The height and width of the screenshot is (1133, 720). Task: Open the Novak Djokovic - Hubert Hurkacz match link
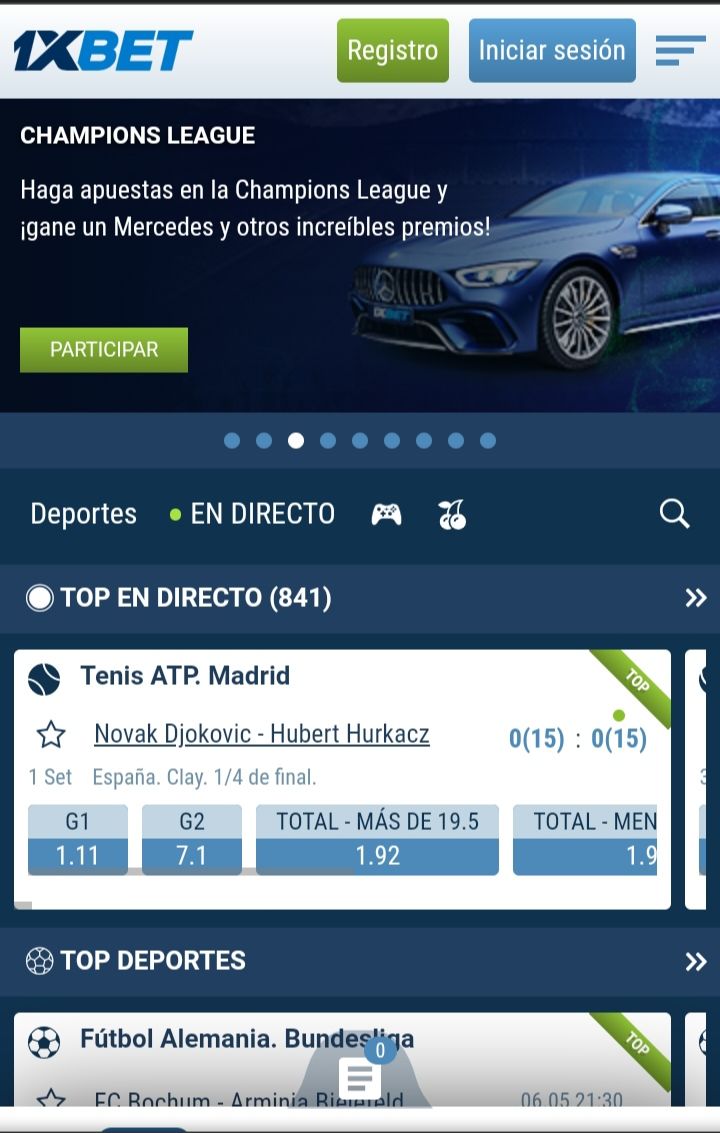(262, 734)
